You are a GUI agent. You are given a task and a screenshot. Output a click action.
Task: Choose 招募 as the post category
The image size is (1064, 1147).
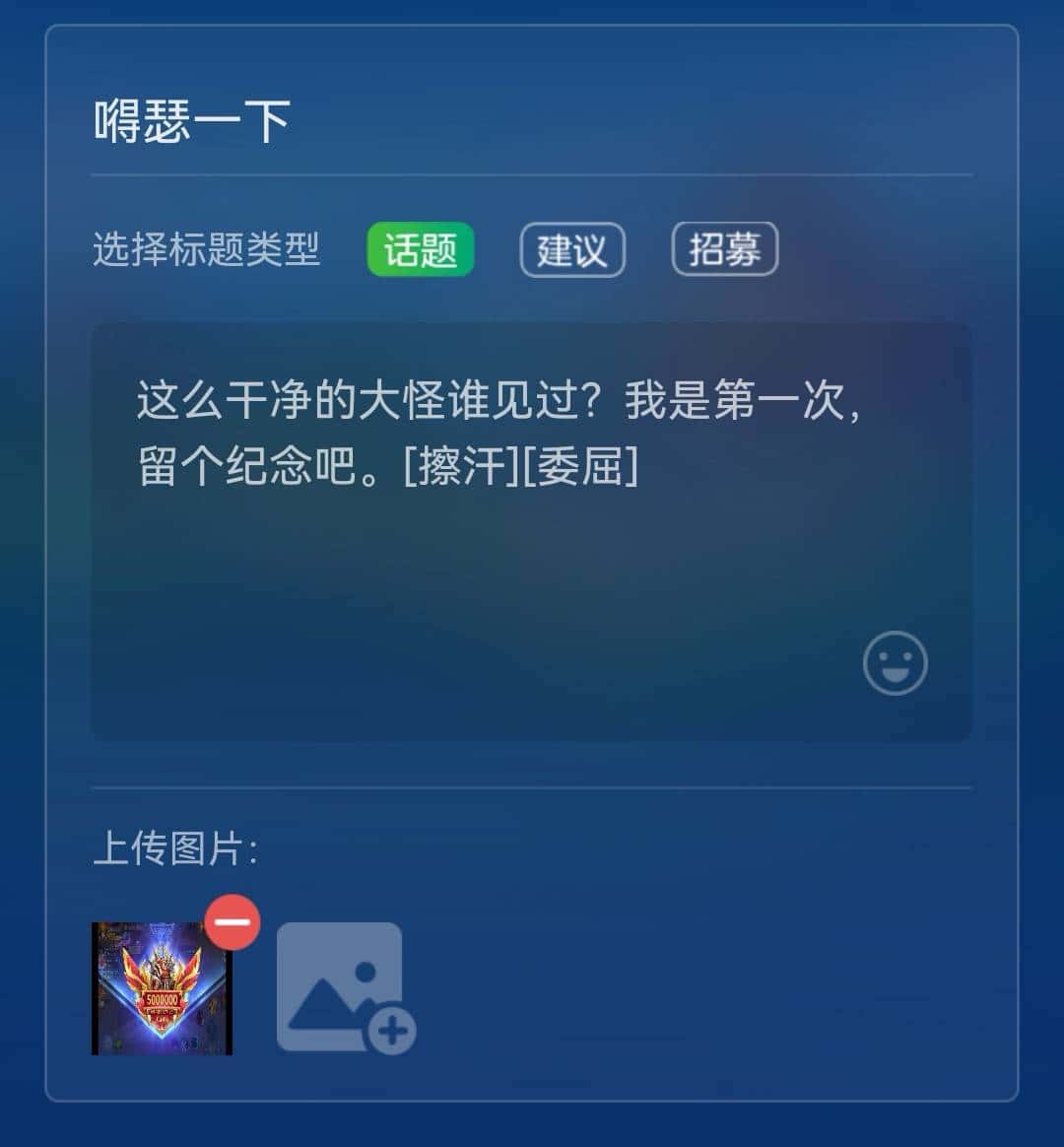coord(725,251)
